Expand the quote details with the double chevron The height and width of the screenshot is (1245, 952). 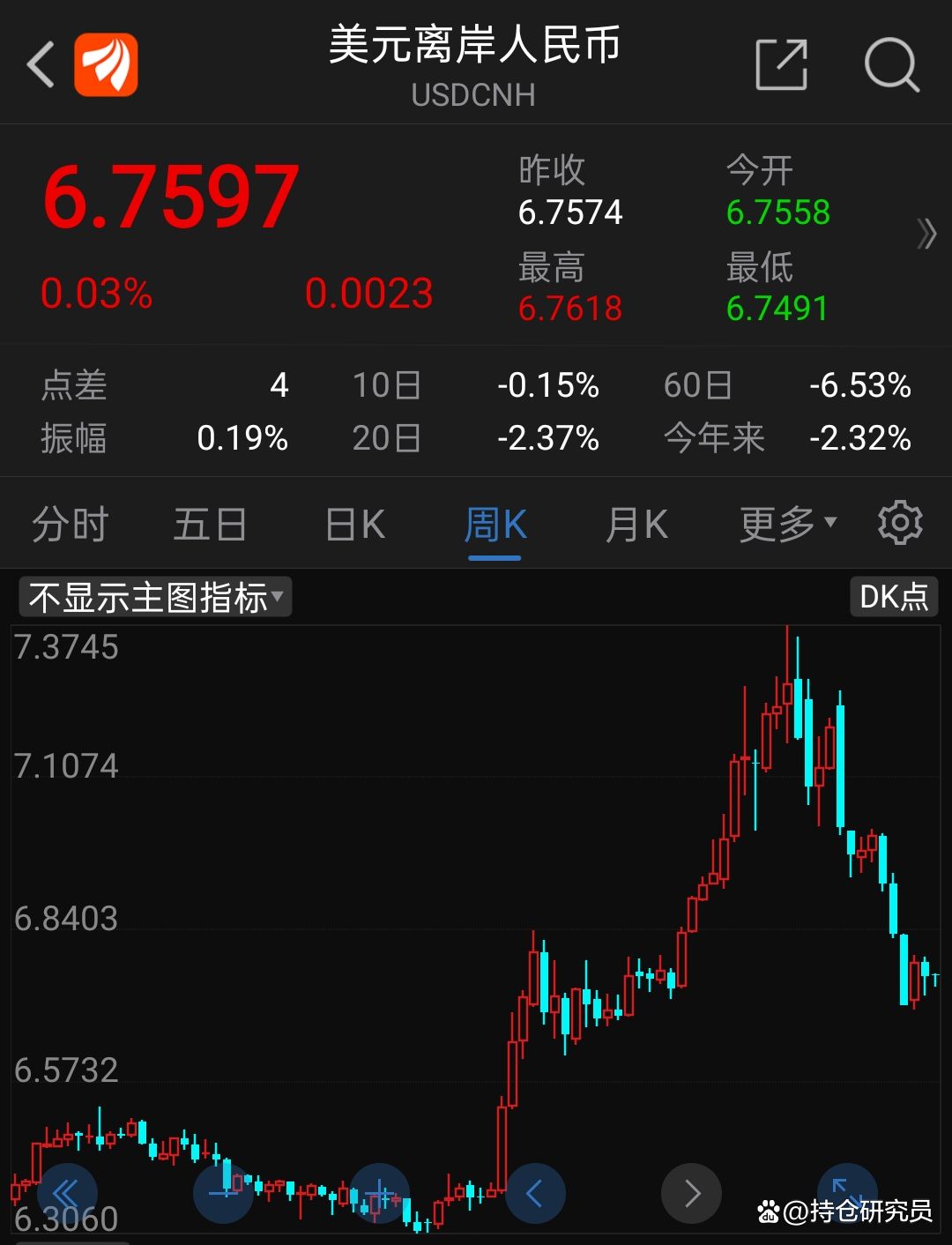[926, 234]
